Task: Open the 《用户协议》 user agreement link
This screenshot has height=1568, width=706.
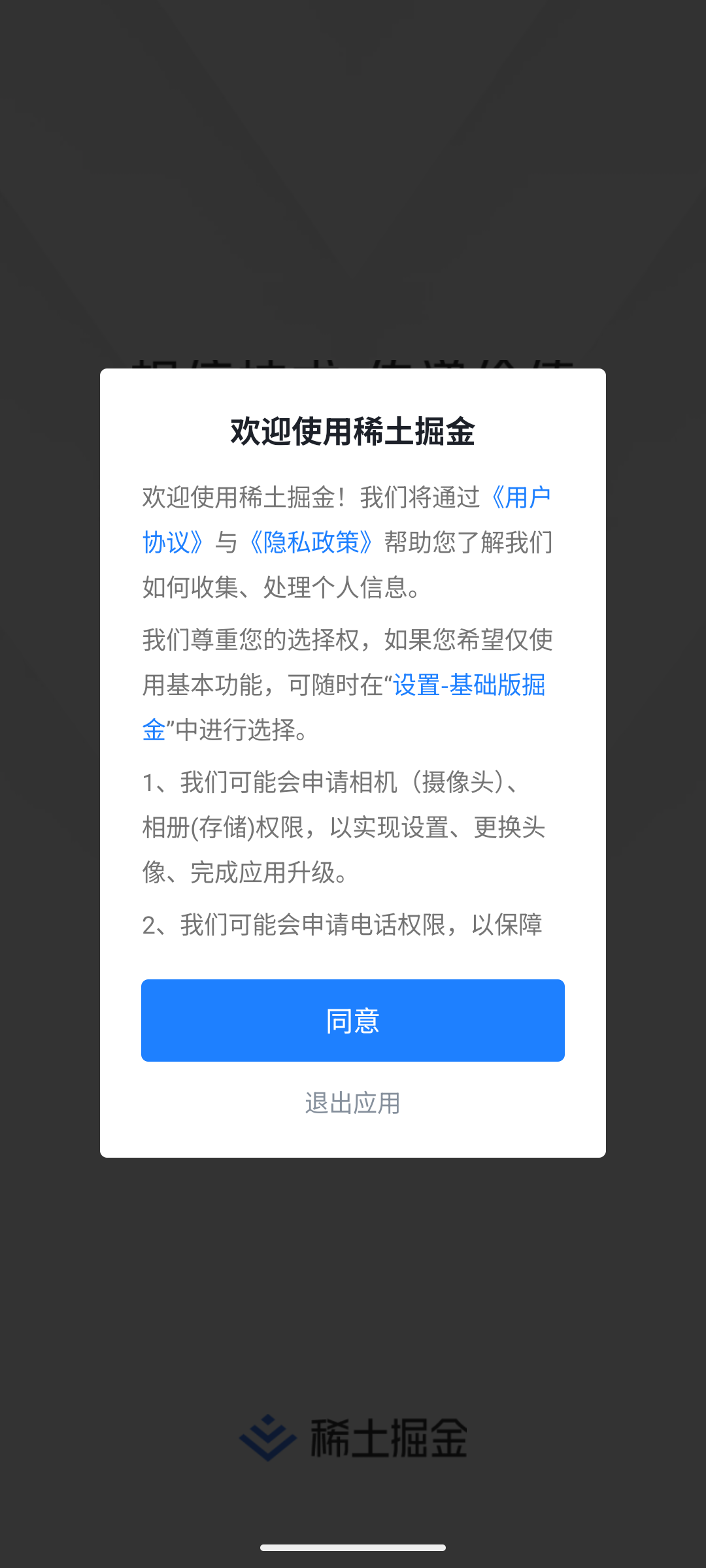Action: (x=519, y=498)
